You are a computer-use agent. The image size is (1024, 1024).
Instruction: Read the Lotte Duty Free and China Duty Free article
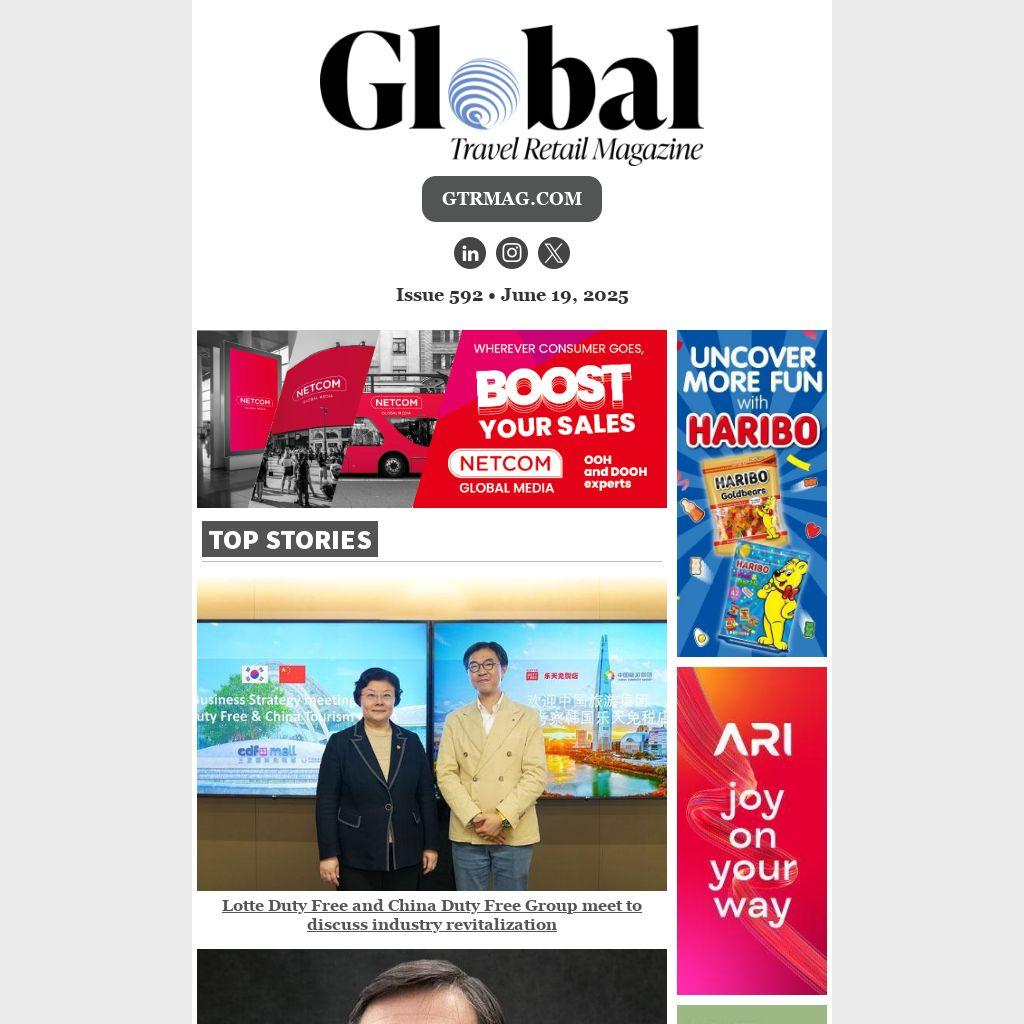431,915
